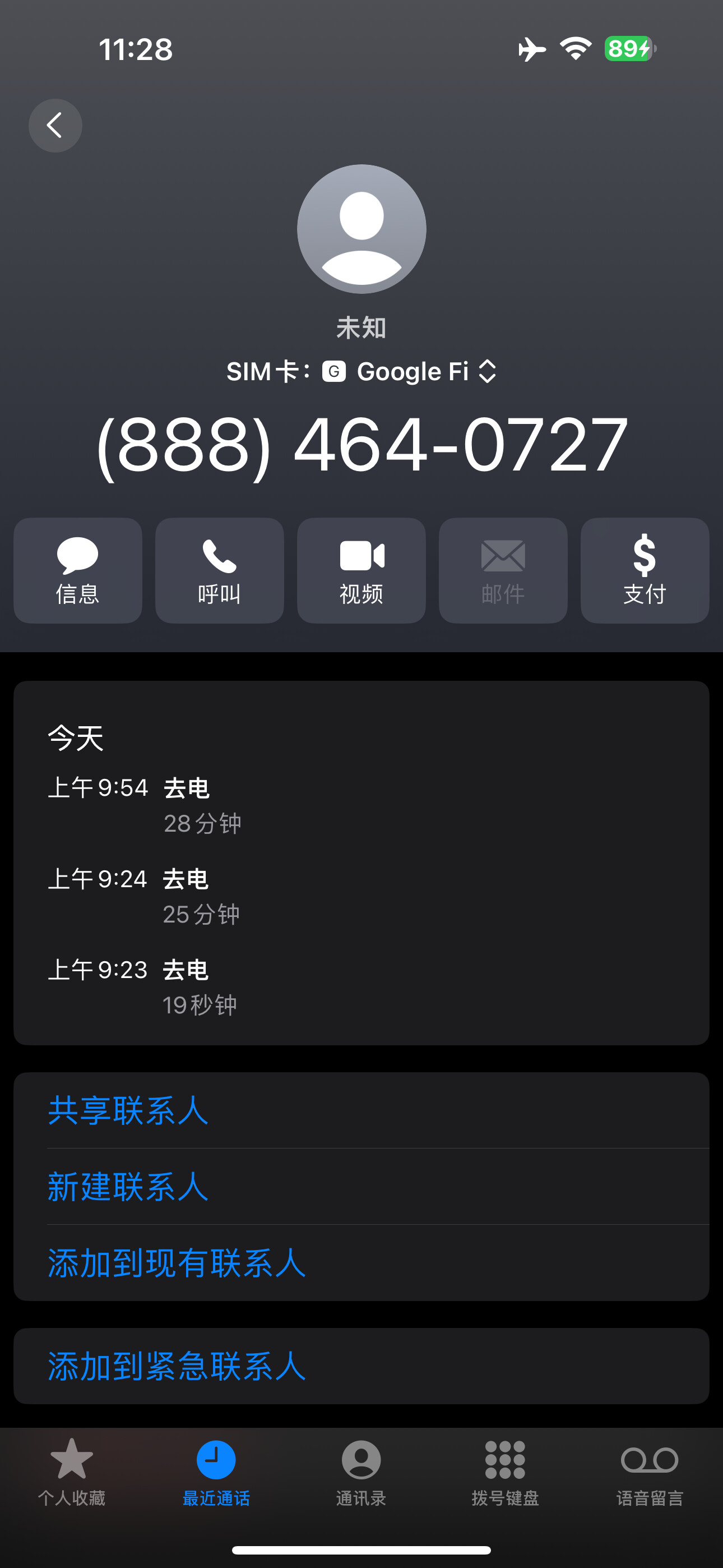723x1568 pixels.
Task: Tap 添加到现有联系人 option
Action: [177, 1265]
